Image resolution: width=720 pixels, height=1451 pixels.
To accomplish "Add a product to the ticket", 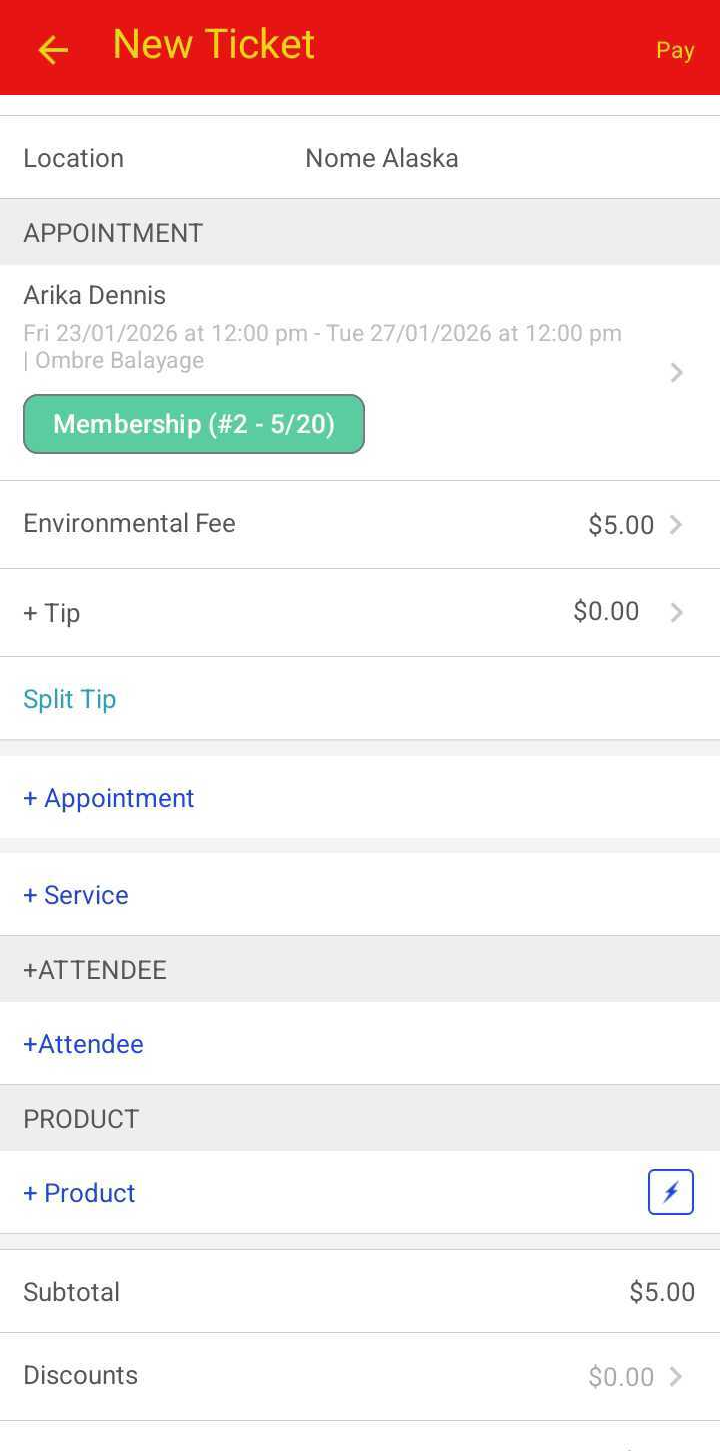I will 80,1193.
